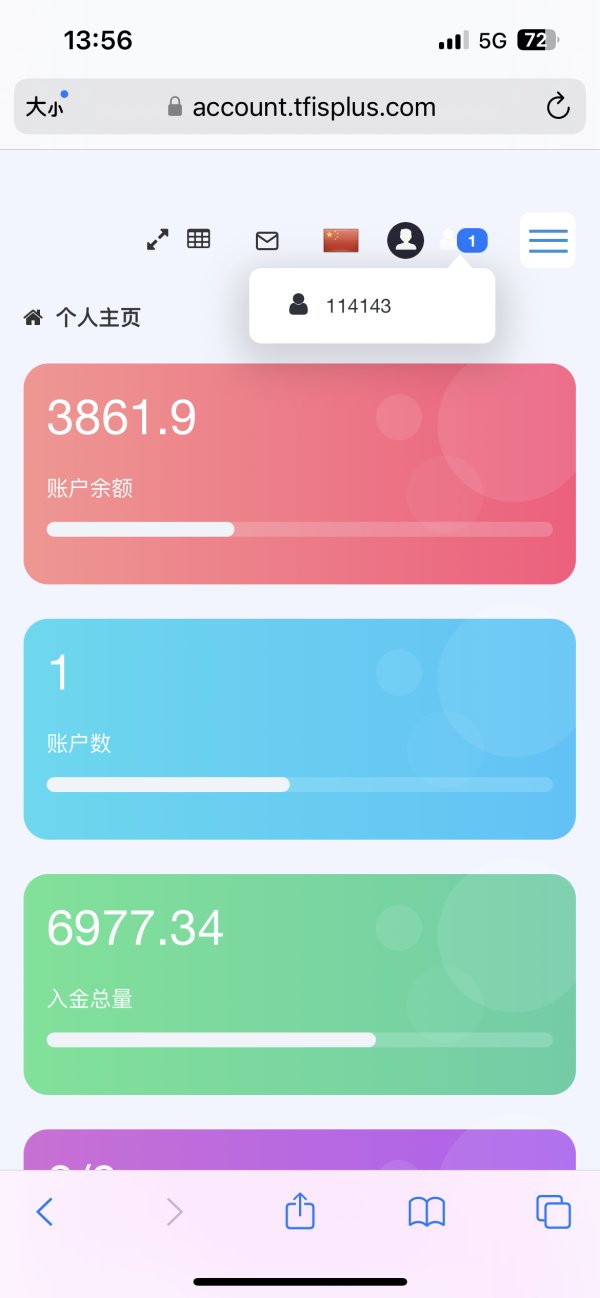
Task: Go back in Safari
Action: click(x=44, y=1212)
